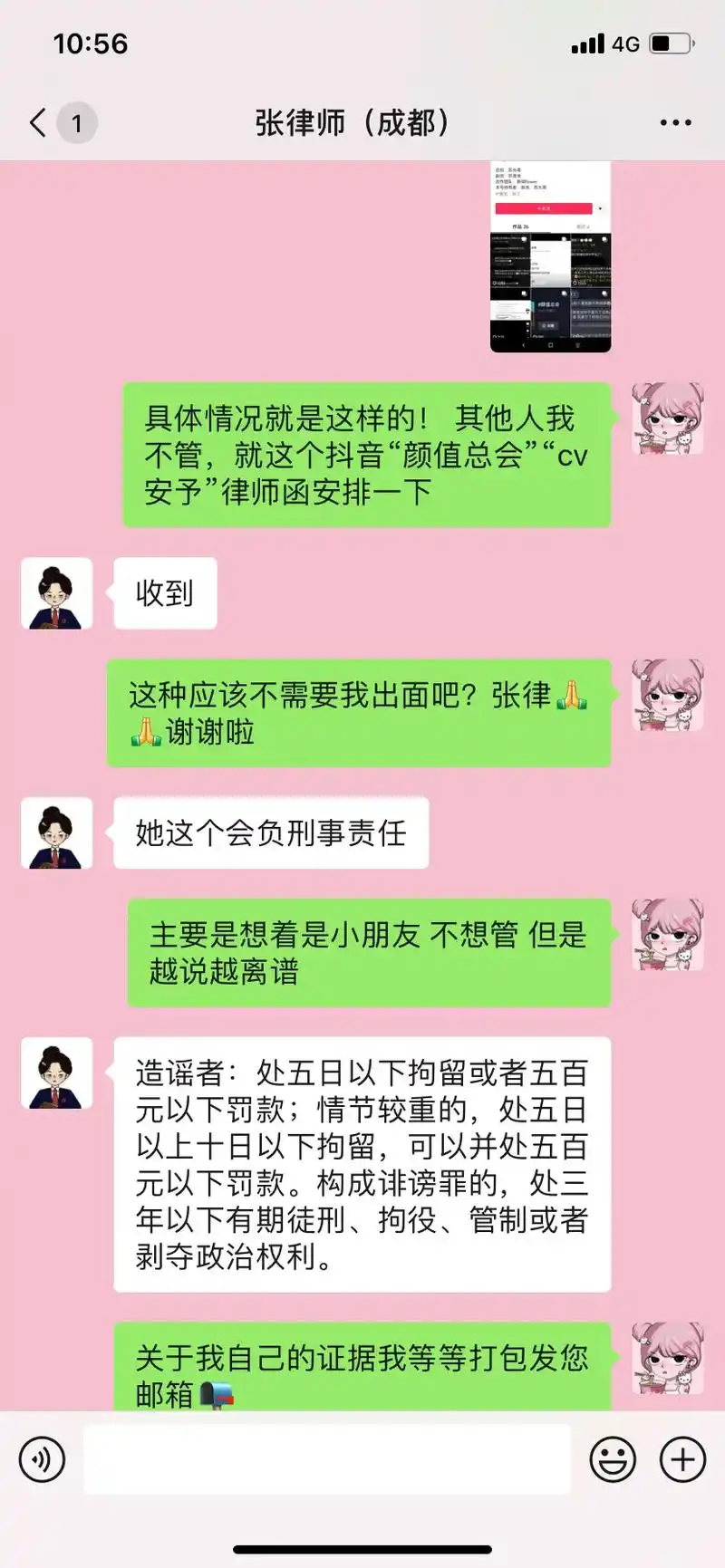Open the shared screenshot image

coord(550,256)
